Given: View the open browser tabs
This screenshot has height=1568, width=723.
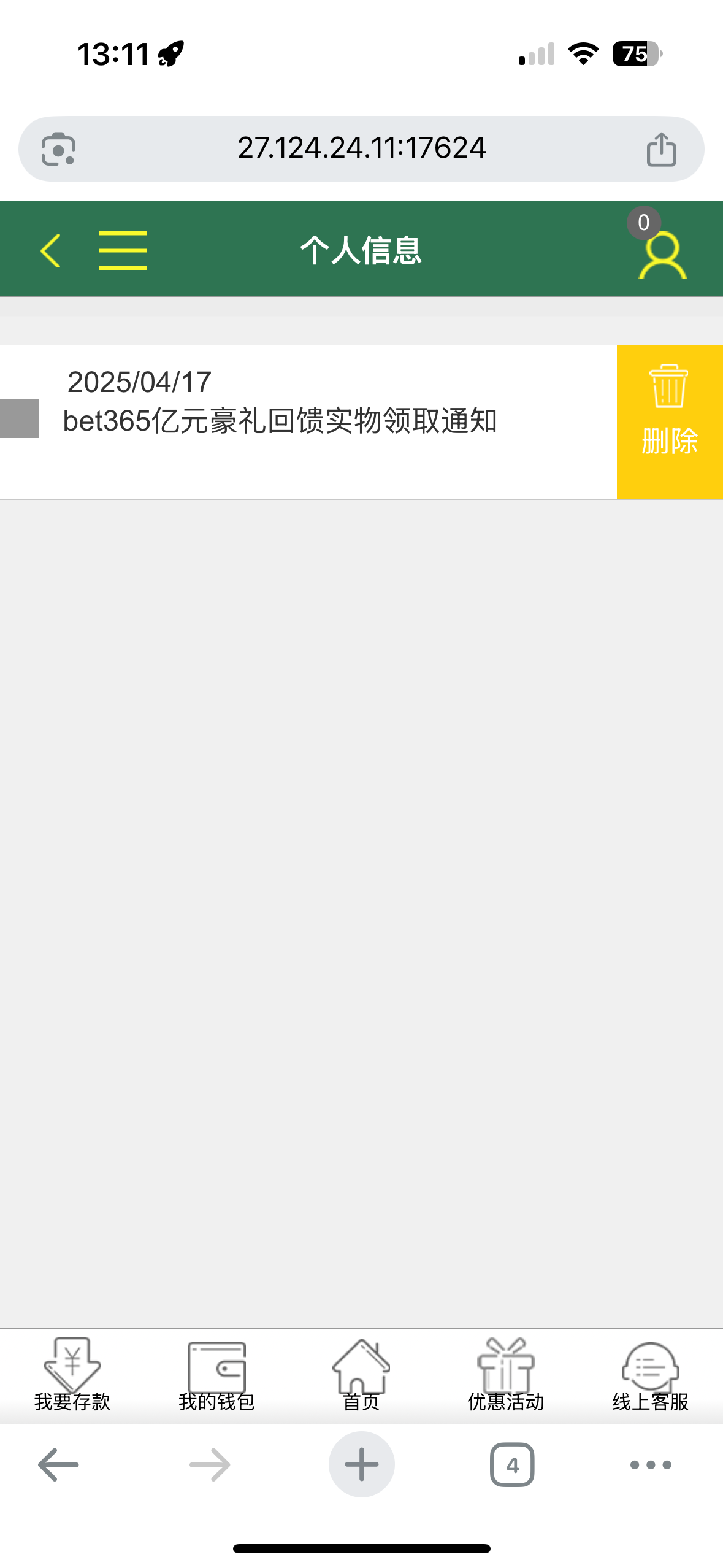Looking at the screenshot, I should click(x=512, y=1465).
